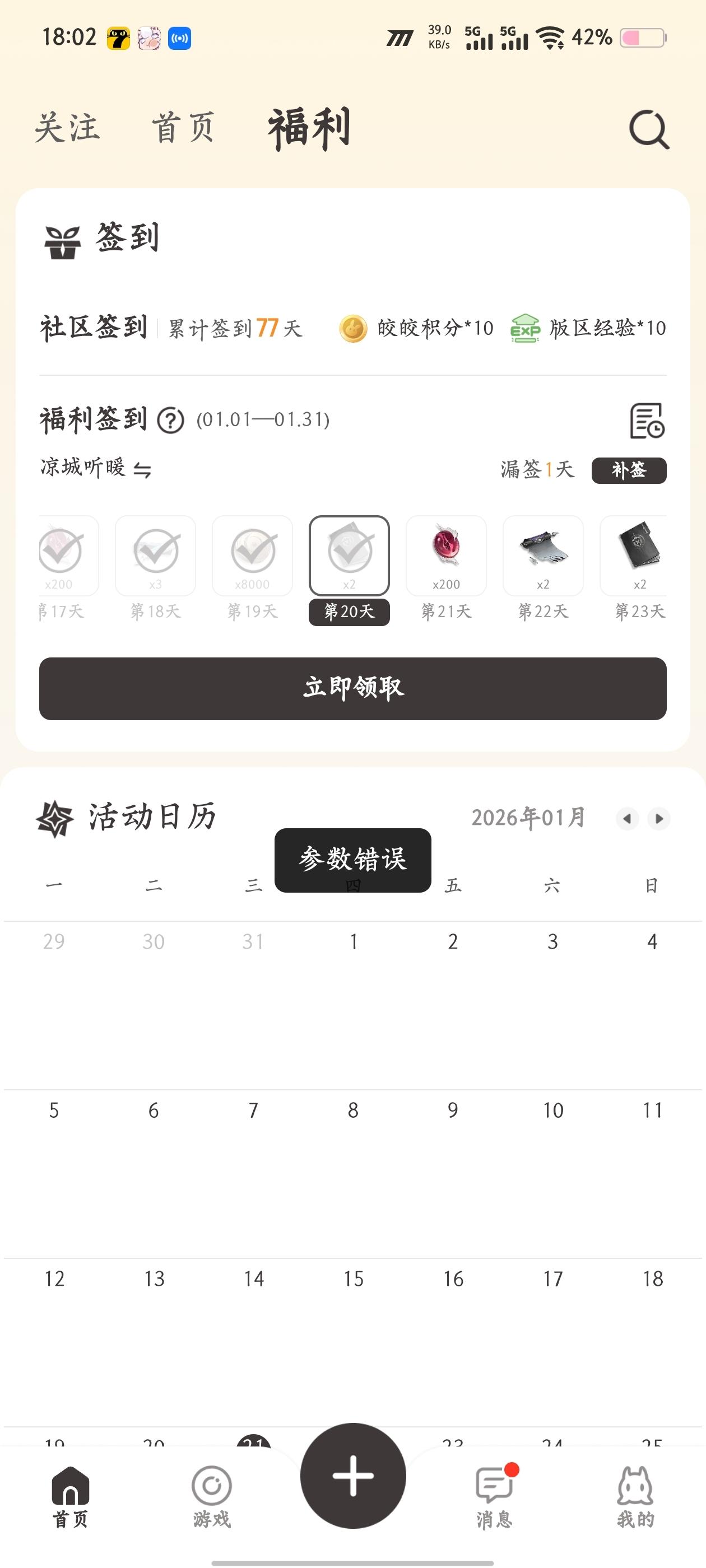This screenshot has width=706, height=1568.
Task: Switch to the 关注 tab
Action: point(67,128)
